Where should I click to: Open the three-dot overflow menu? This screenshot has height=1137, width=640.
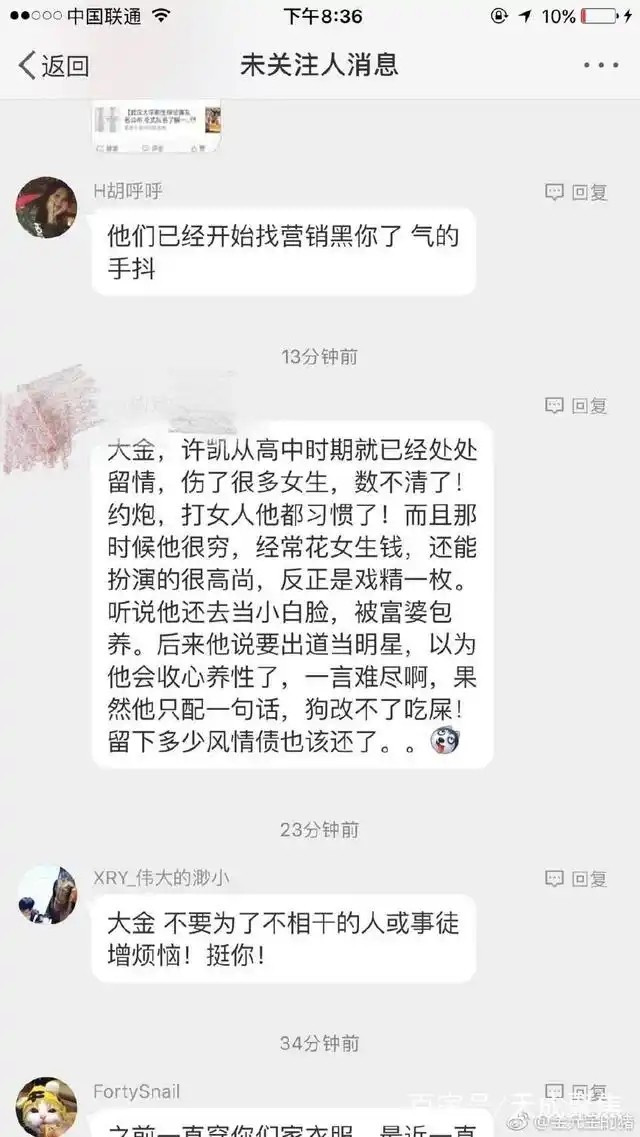click(x=601, y=65)
